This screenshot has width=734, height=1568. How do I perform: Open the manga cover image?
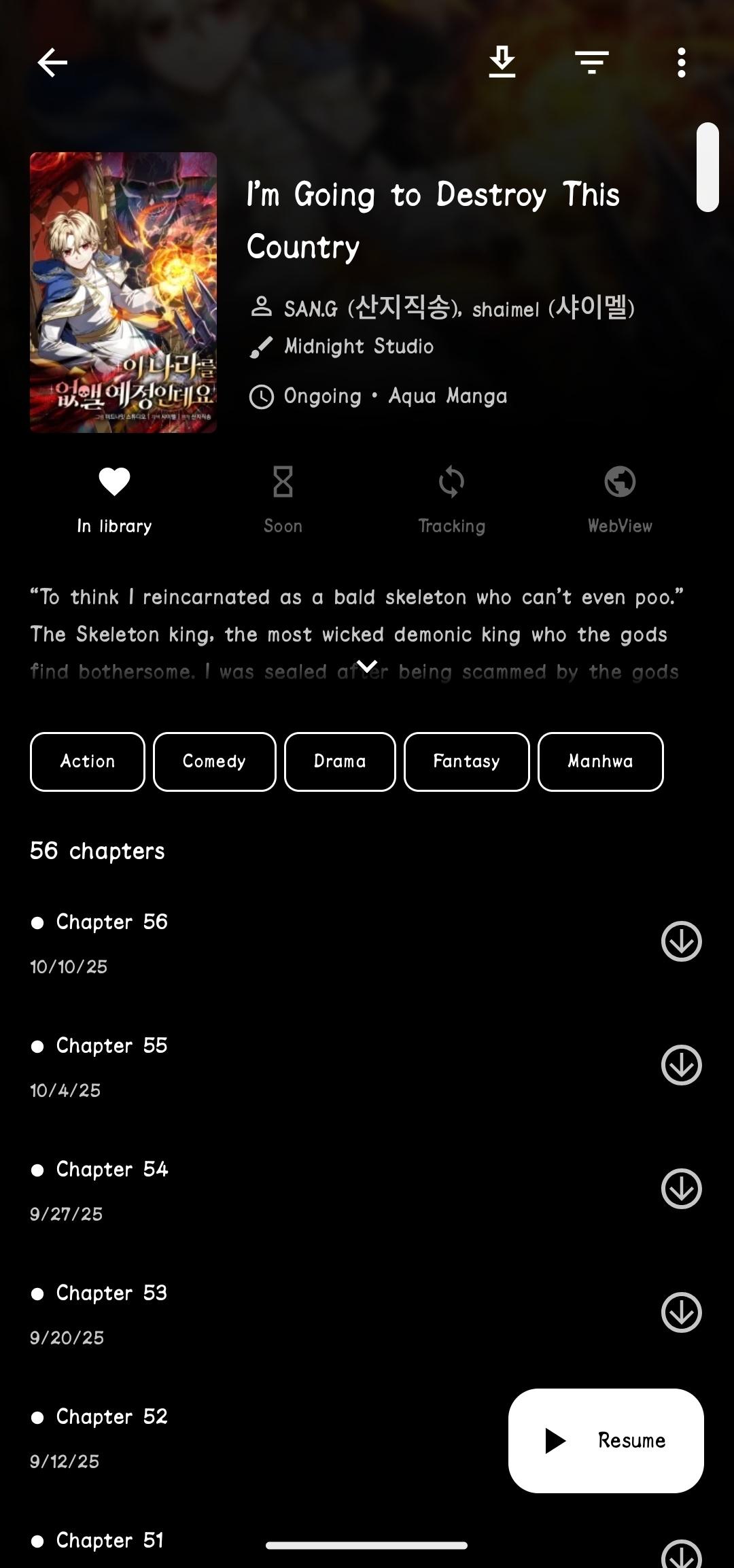123,292
